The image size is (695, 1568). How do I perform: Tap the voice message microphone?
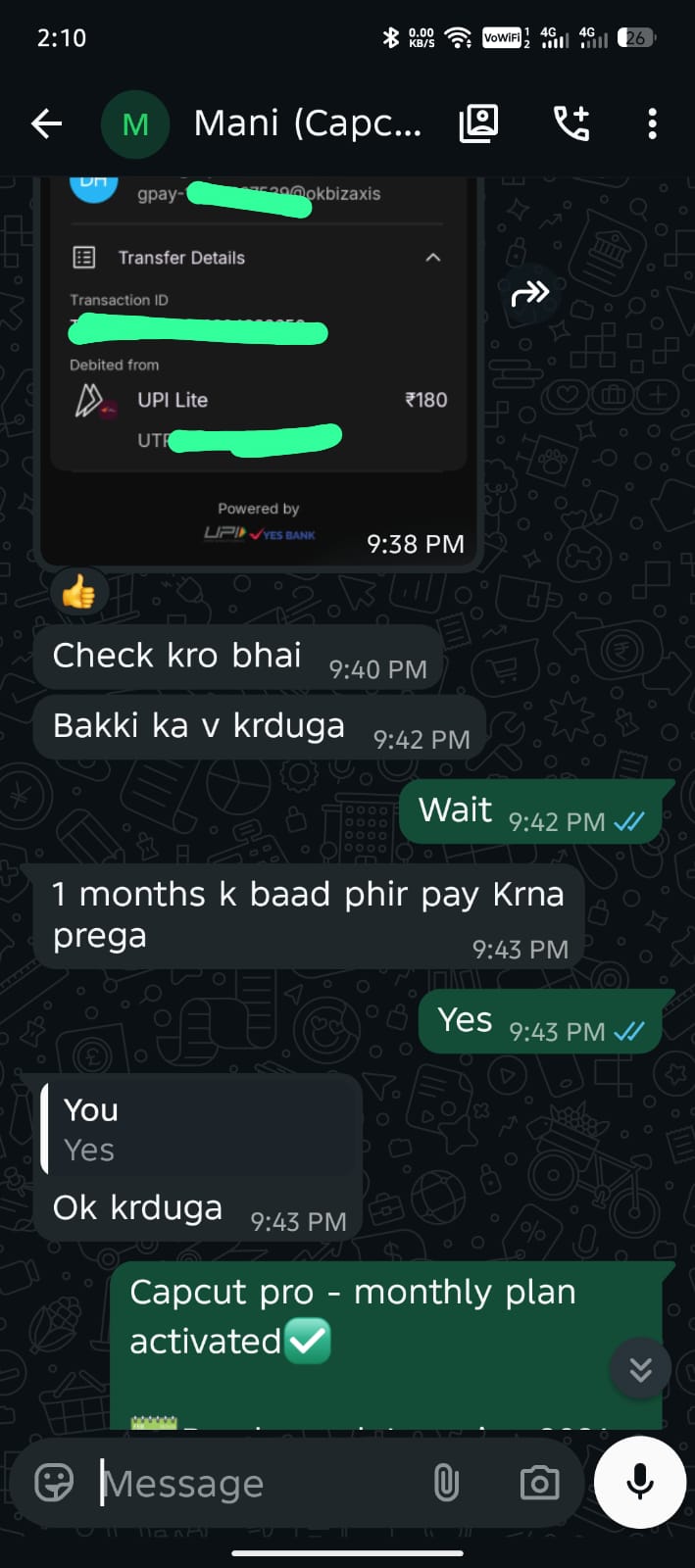(640, 1482)
